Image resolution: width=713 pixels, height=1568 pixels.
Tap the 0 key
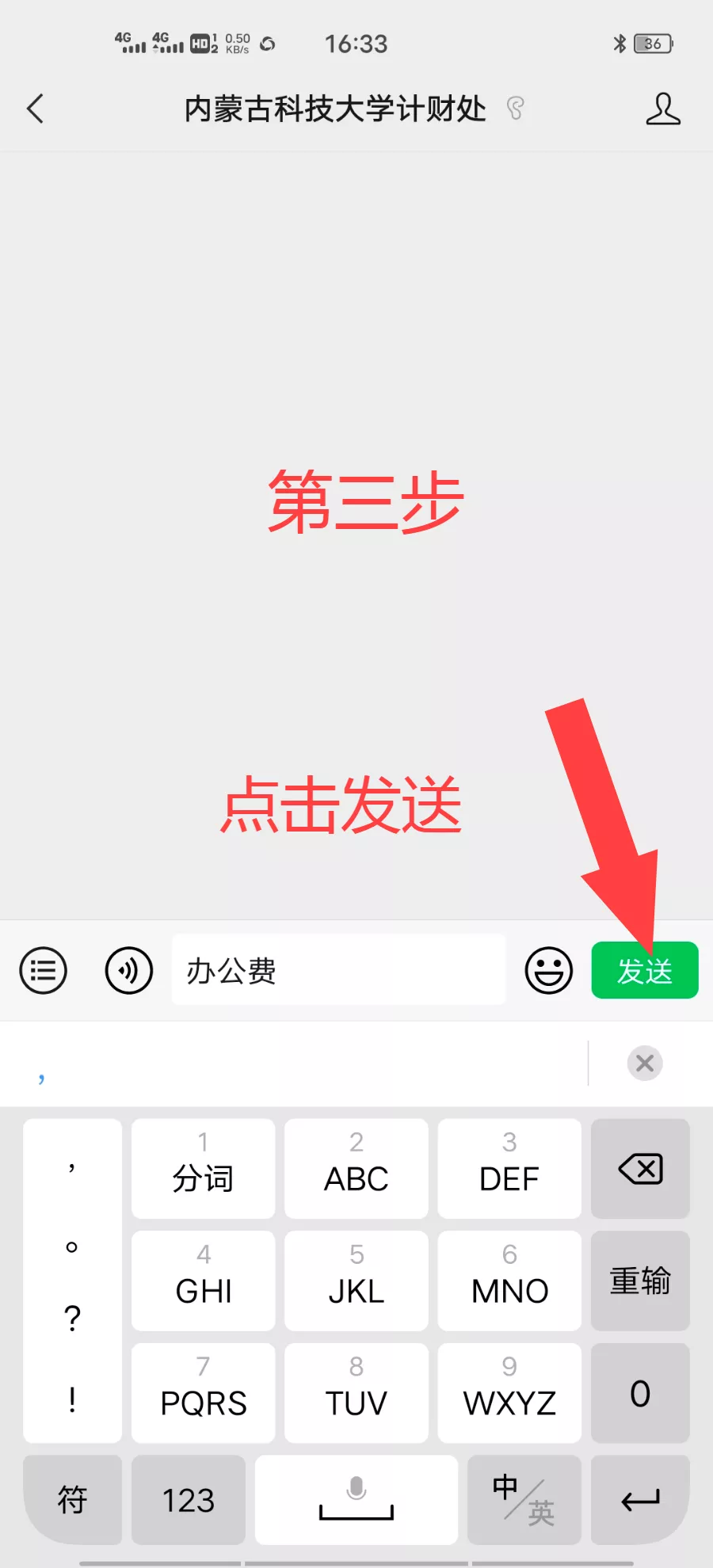[640, 1393]
